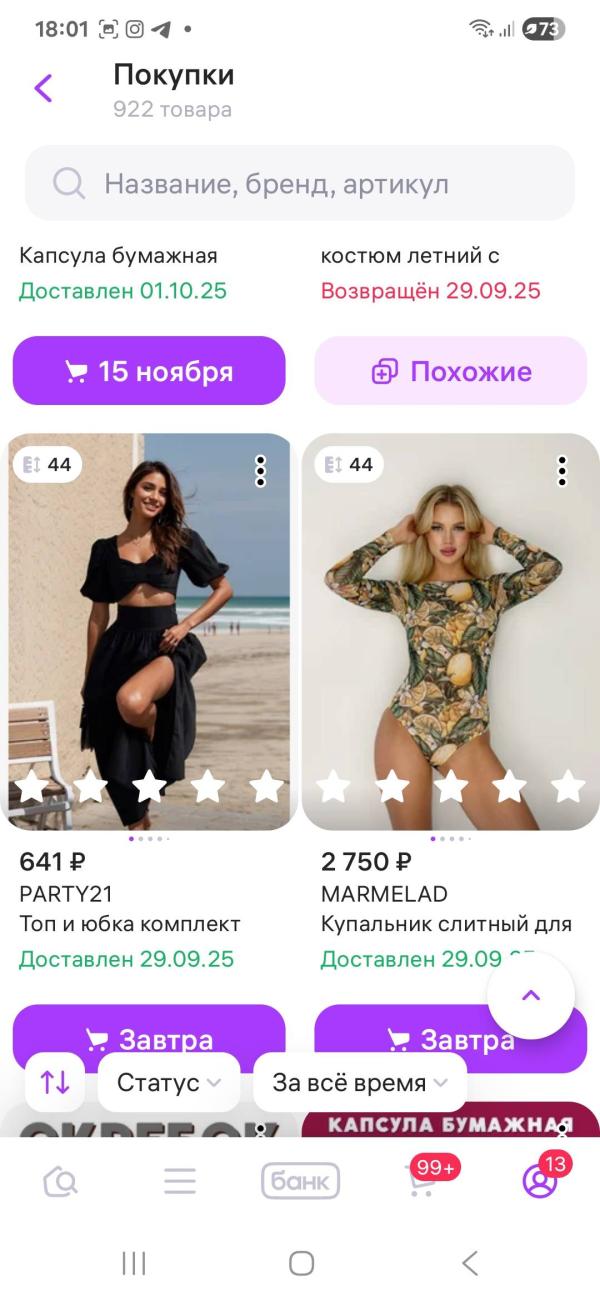Open the profile tab with 13 badge
Viewport: 600px width, 1299px height.
[540, 1182]
